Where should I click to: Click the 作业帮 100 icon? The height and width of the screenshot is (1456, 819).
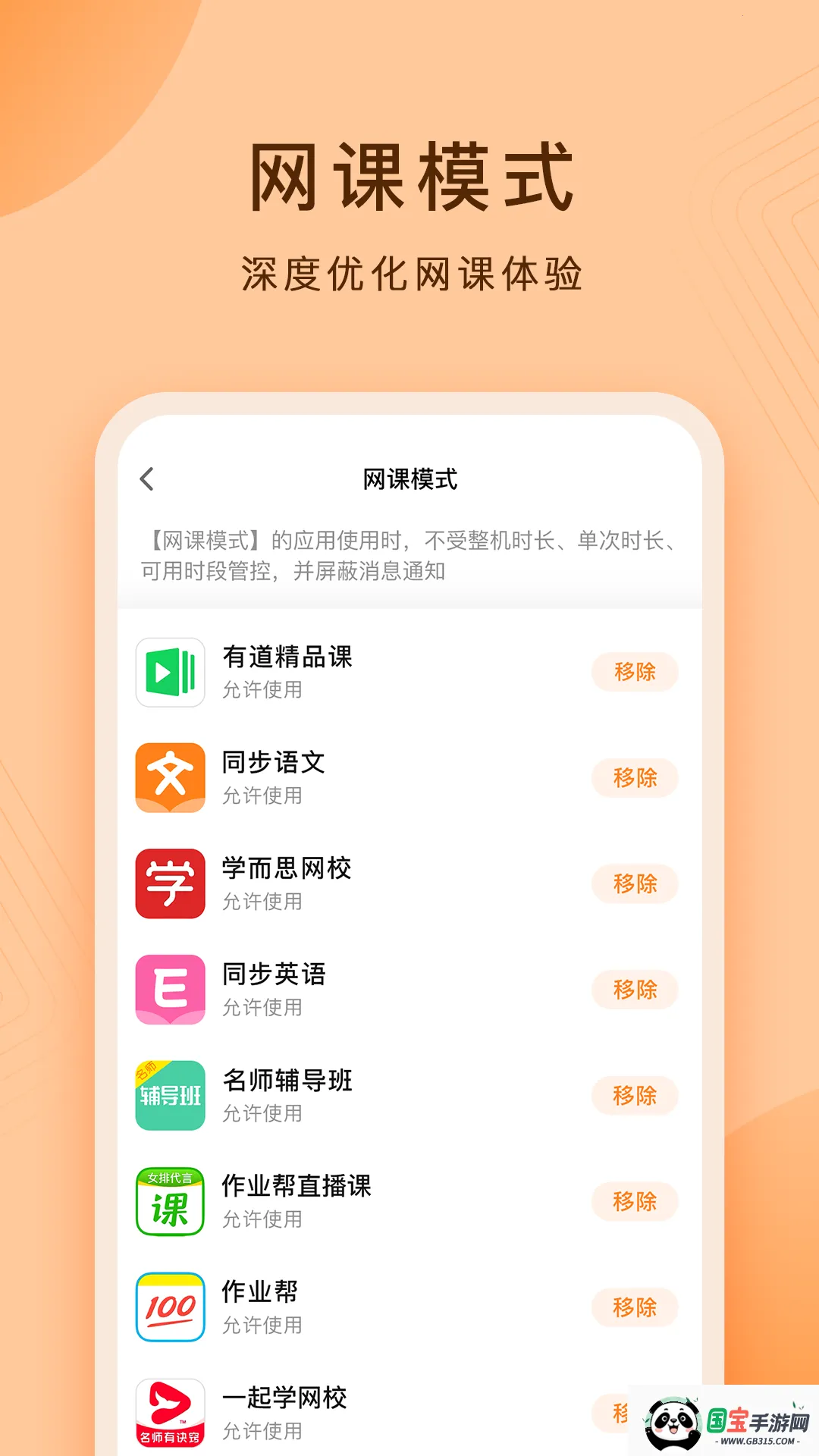170,1308
